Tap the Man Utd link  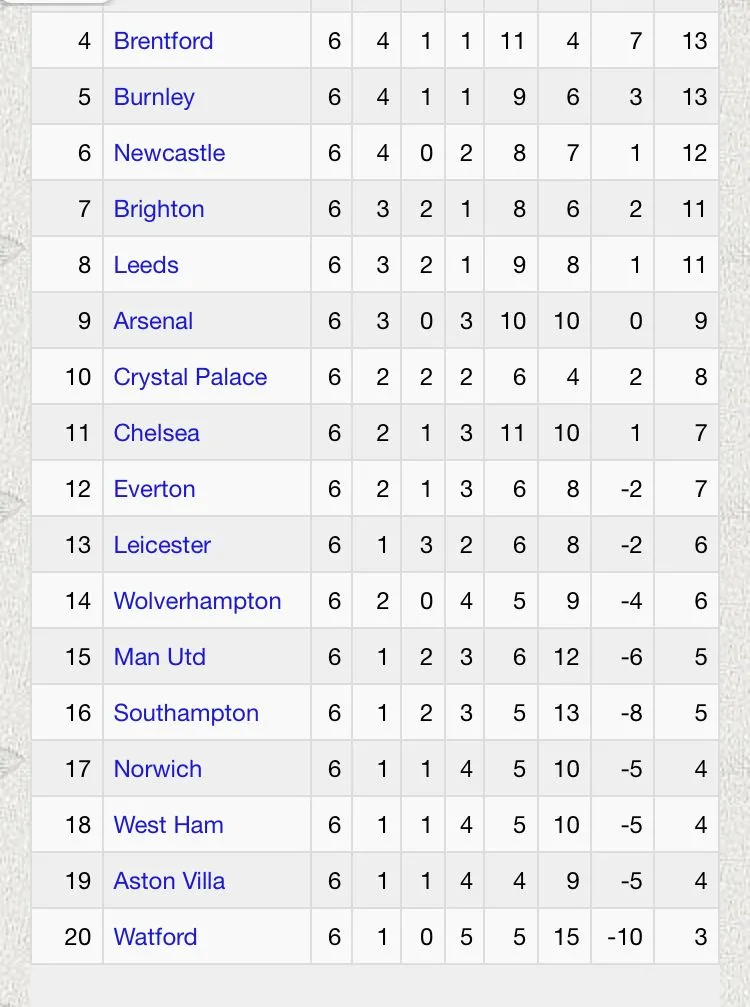click(x=159, y=657)
